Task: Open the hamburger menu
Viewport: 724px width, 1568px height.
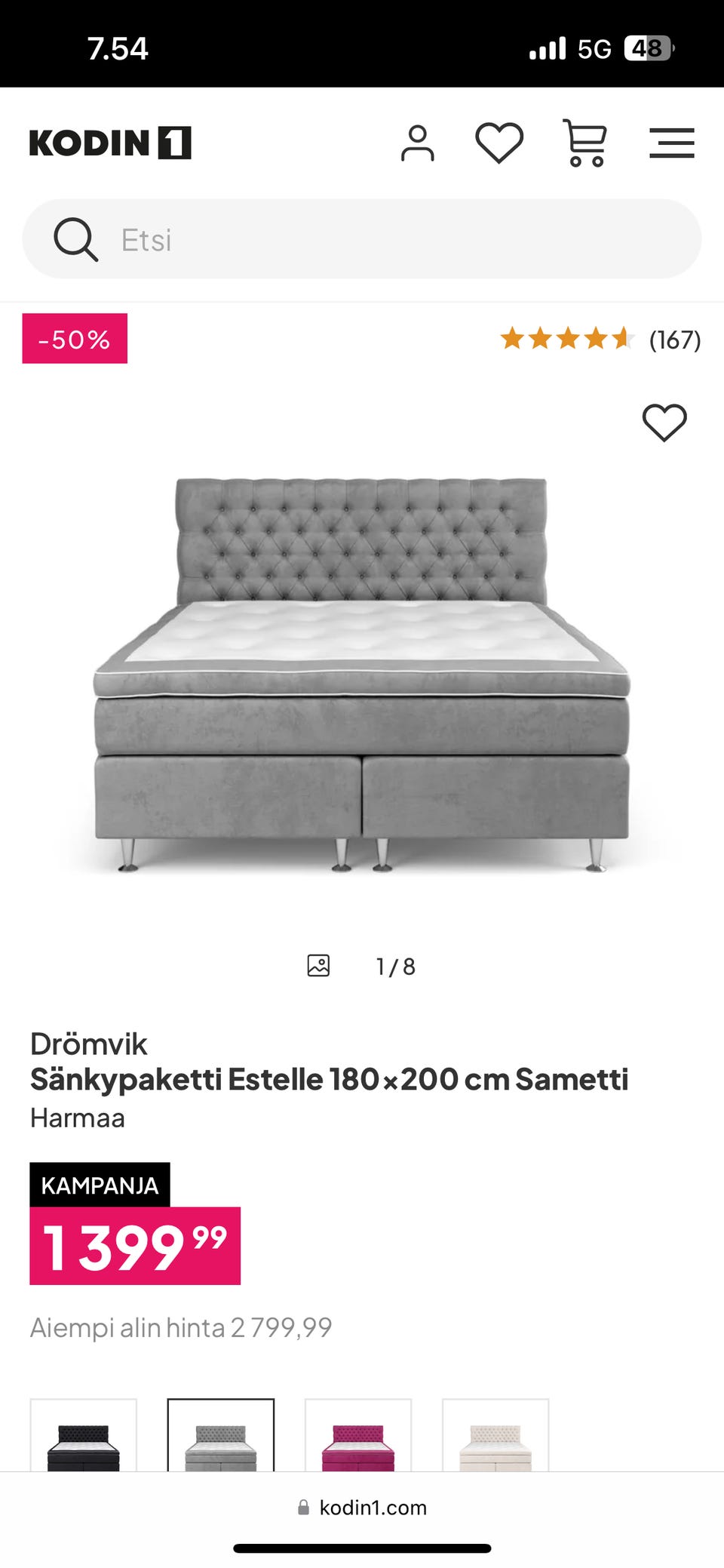Action: pos(671,143)
